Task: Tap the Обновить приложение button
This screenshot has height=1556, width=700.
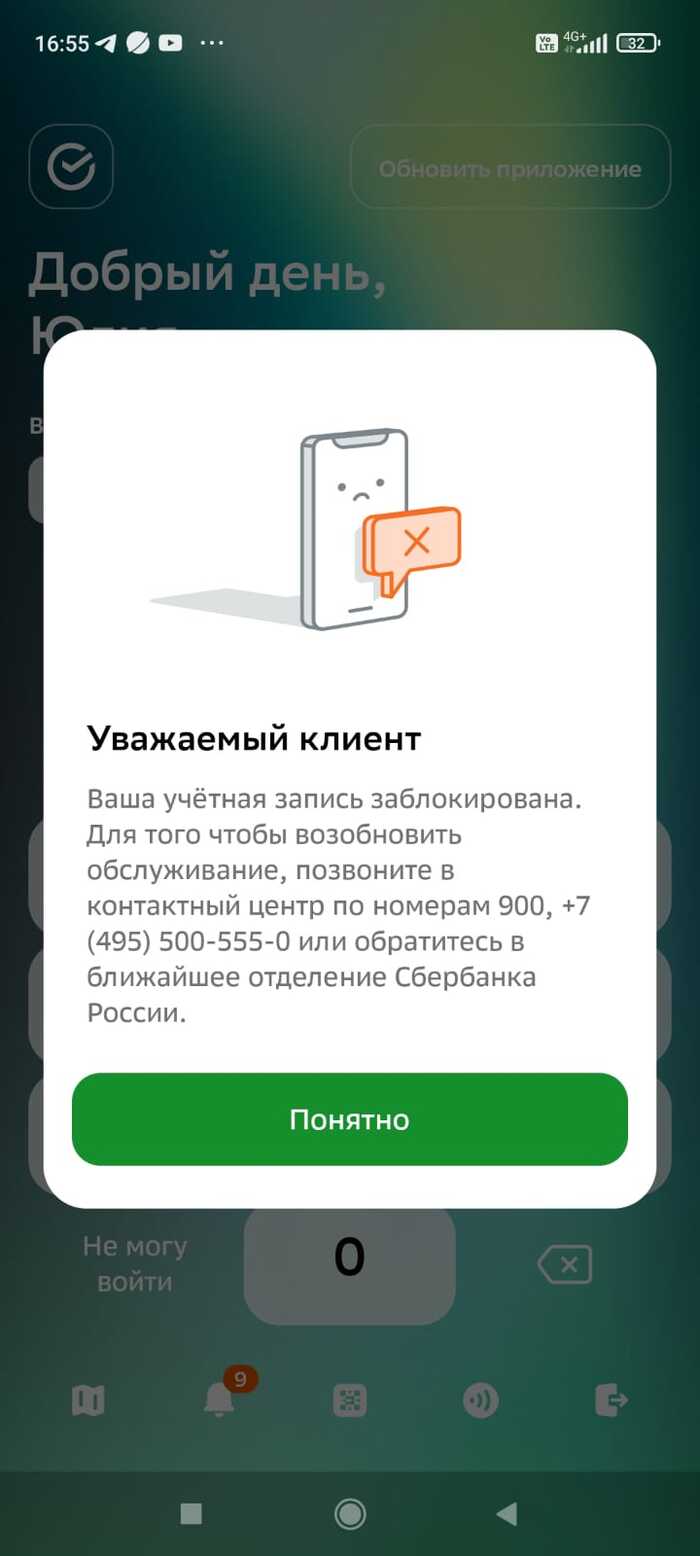Action: [510, 168]
